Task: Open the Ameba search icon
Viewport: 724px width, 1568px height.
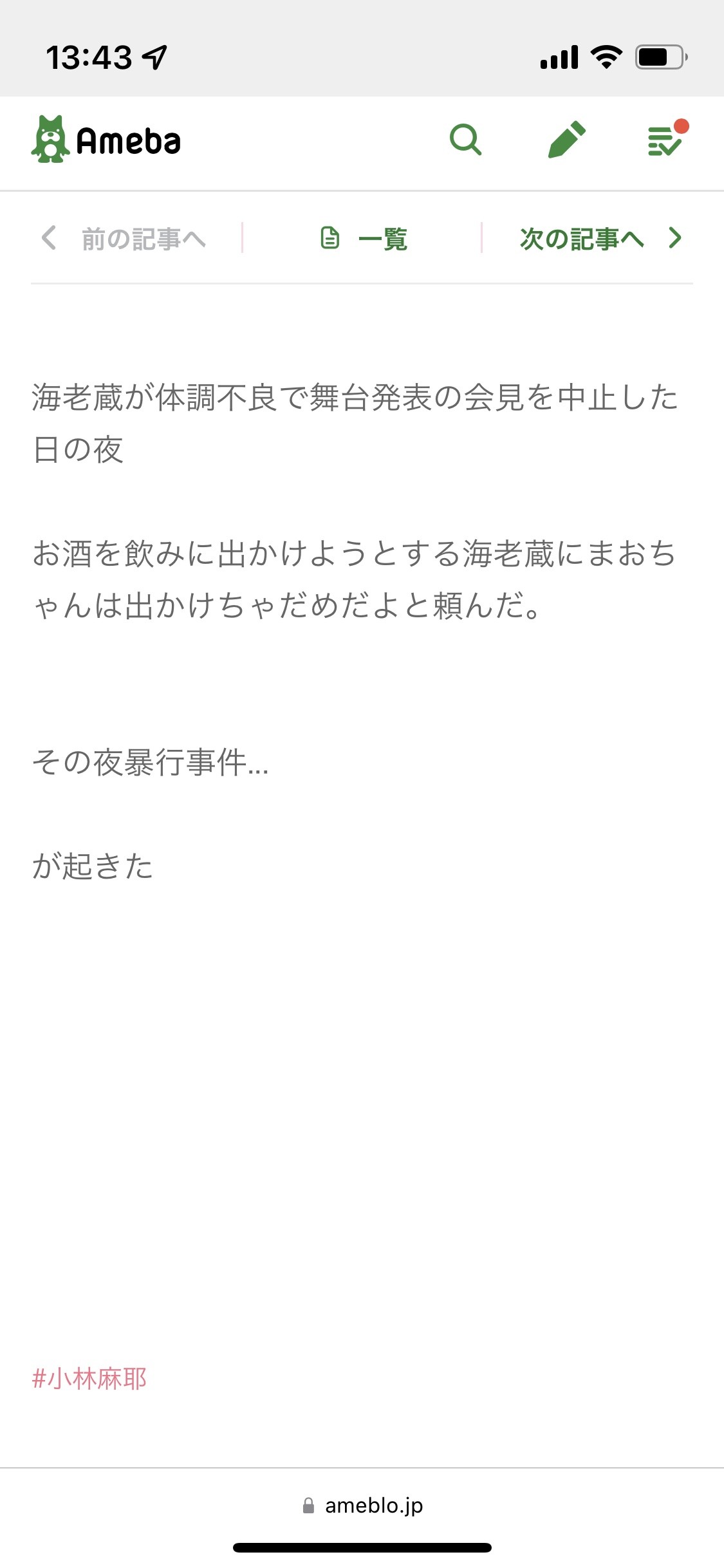Action: click(x=465, y=140)
